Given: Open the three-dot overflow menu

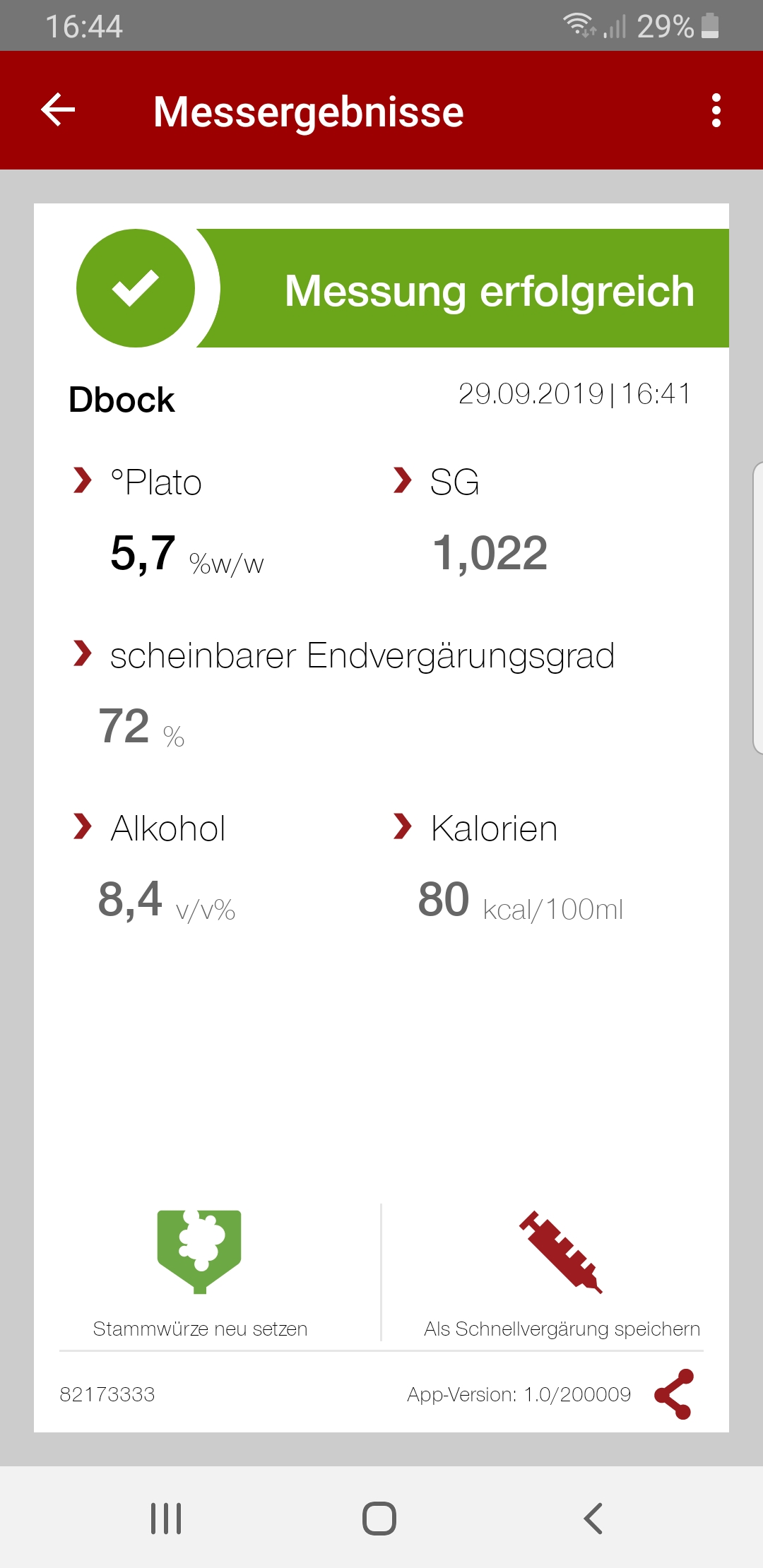Looking at the screenshot, I should [716, 110].
